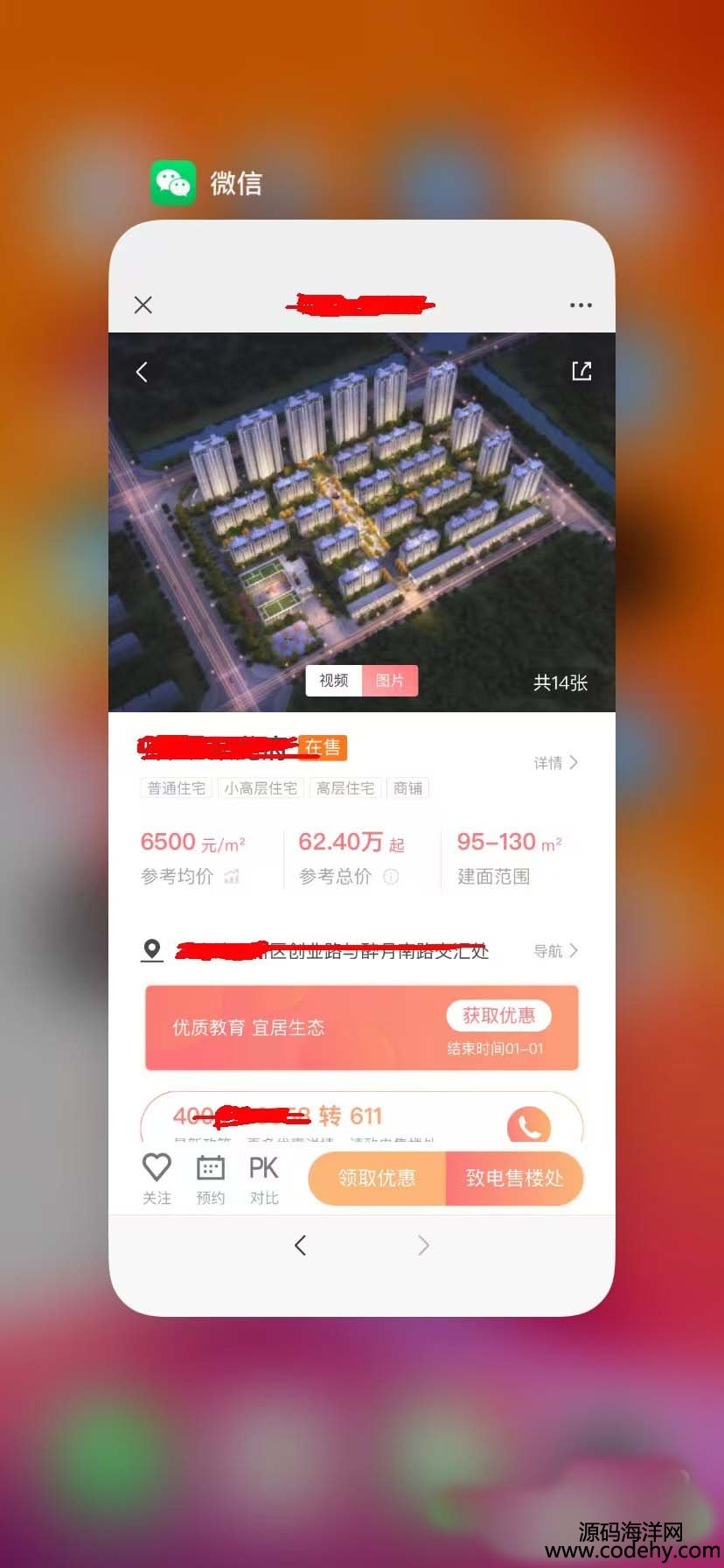724x1568 pixels.
Task: Book a visit with 预约
Action: (x=210, y=1178)
